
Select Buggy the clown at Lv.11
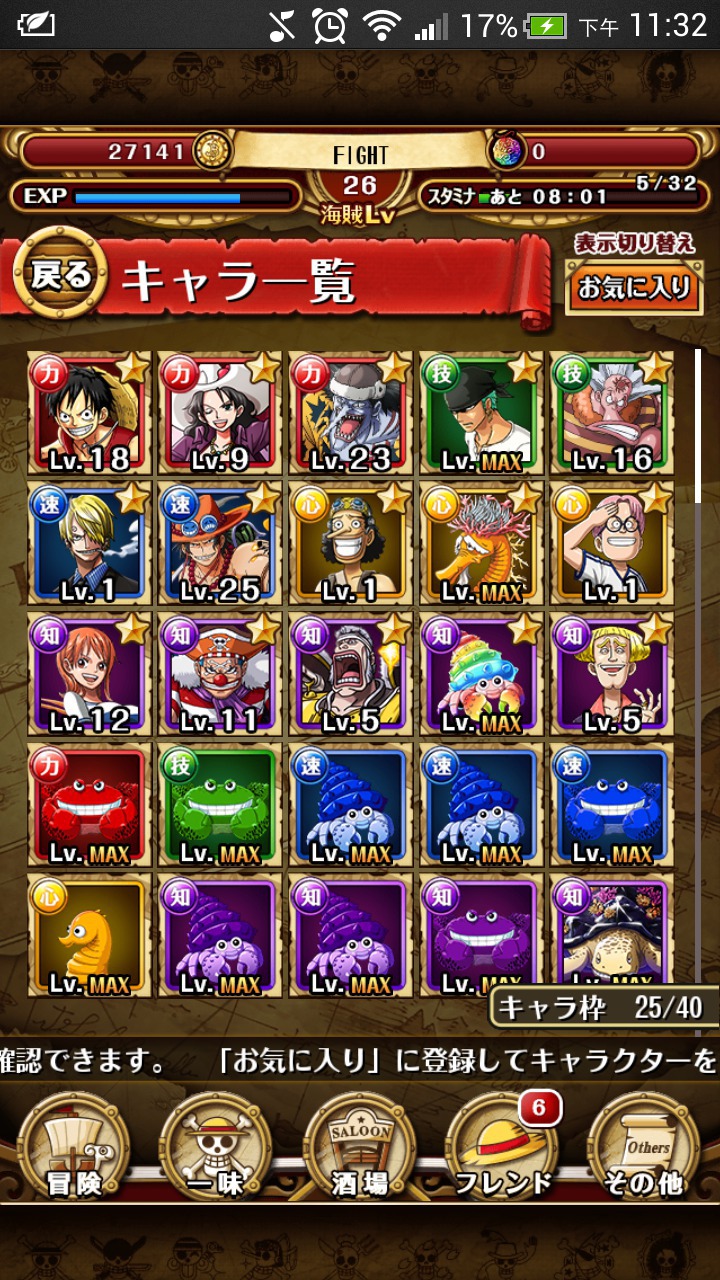pyautogui.click(x=220, y=675)
